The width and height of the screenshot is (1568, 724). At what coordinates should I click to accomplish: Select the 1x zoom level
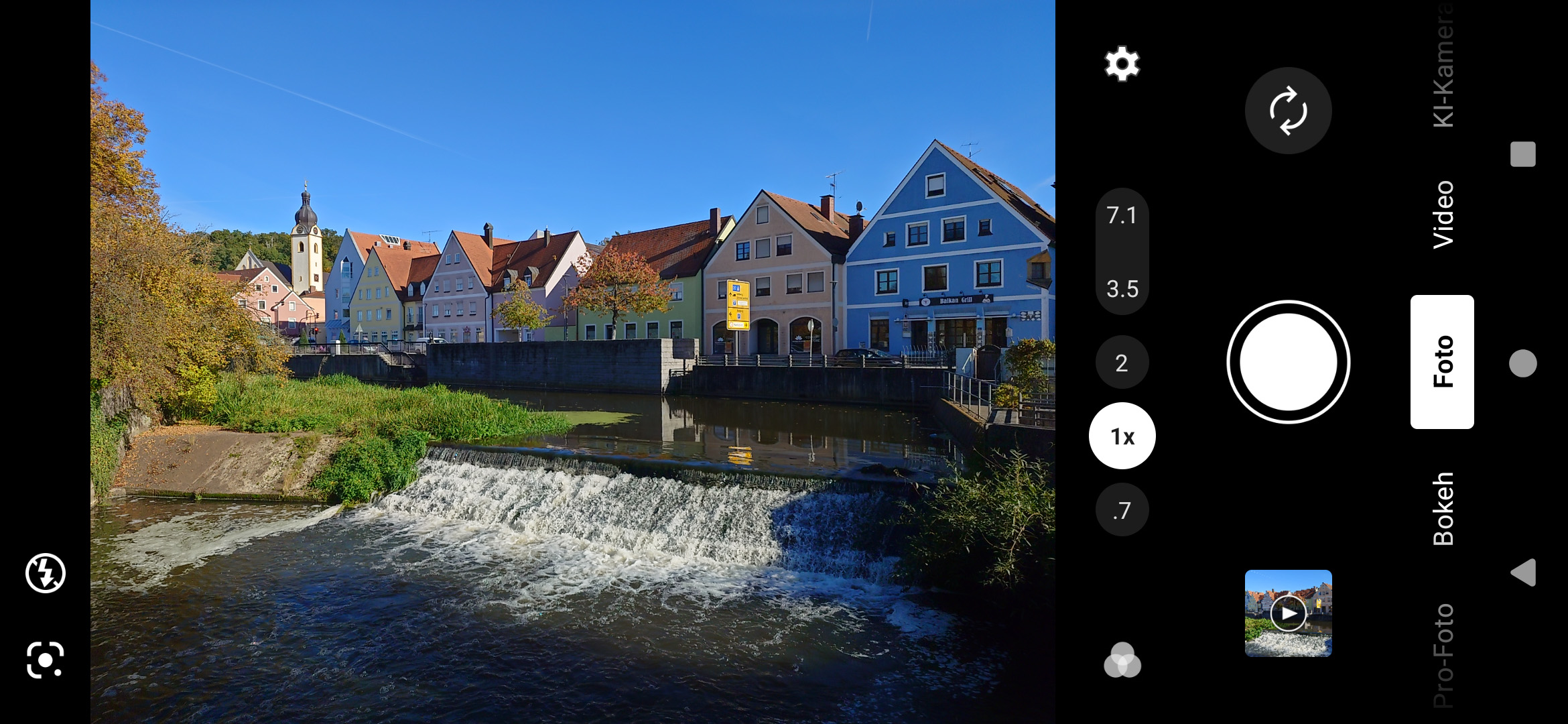pos(1122,436)
